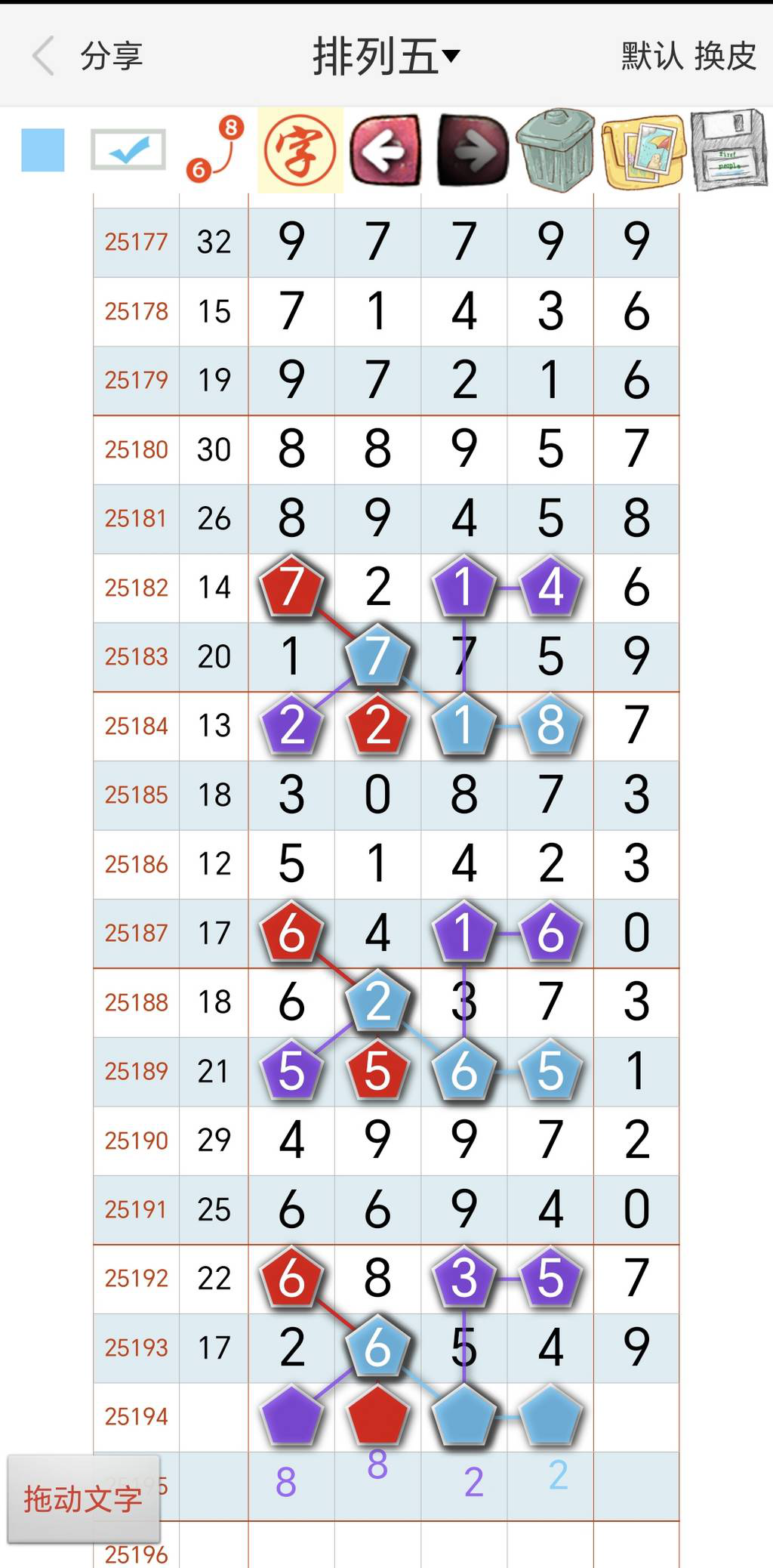773x1568 pixels.
Task: Tap the 拖动文字 drag-text button
Action: click(82, 1499)
